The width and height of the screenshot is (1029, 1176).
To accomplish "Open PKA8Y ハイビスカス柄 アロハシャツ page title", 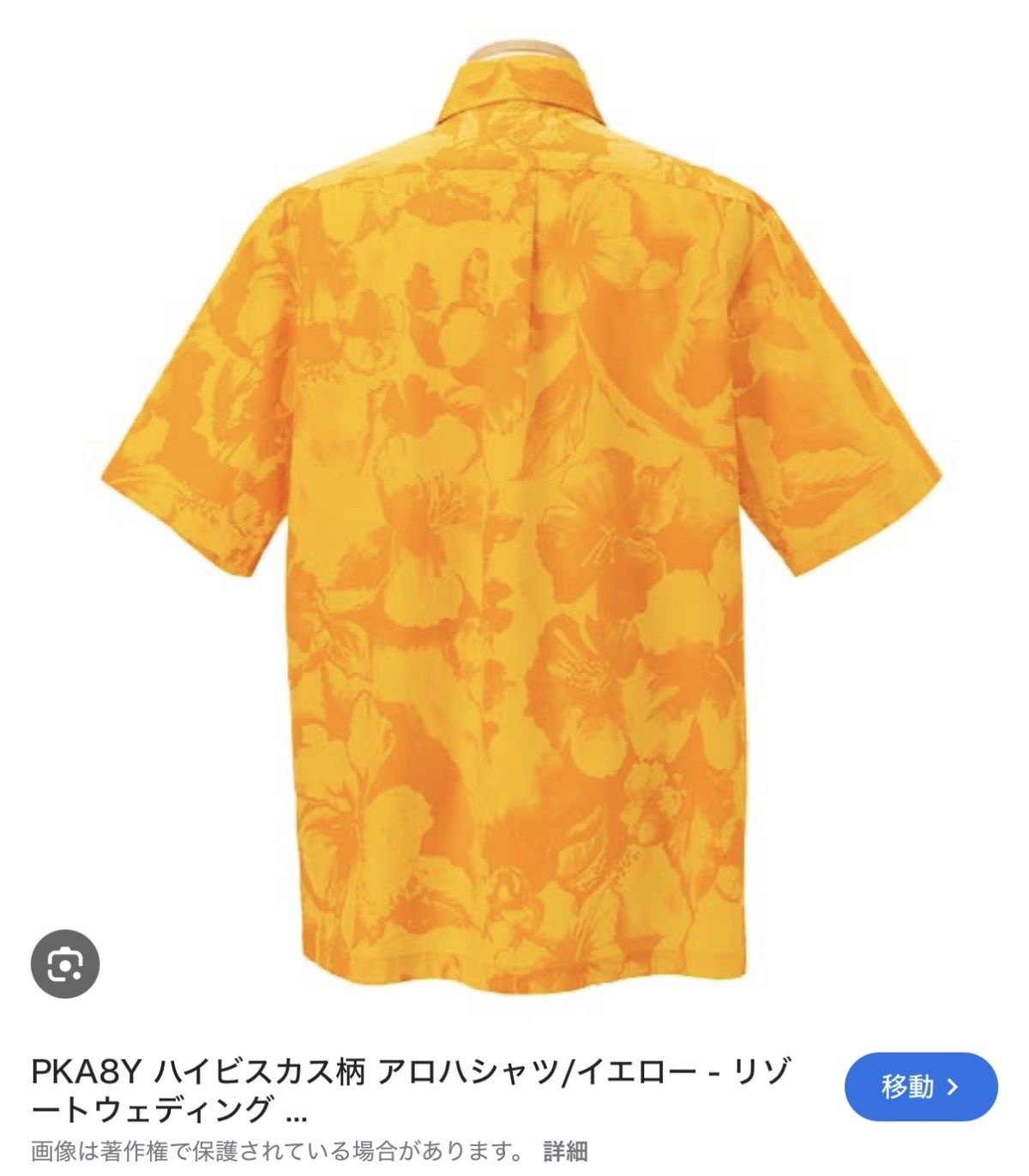I will (408, 1089).
